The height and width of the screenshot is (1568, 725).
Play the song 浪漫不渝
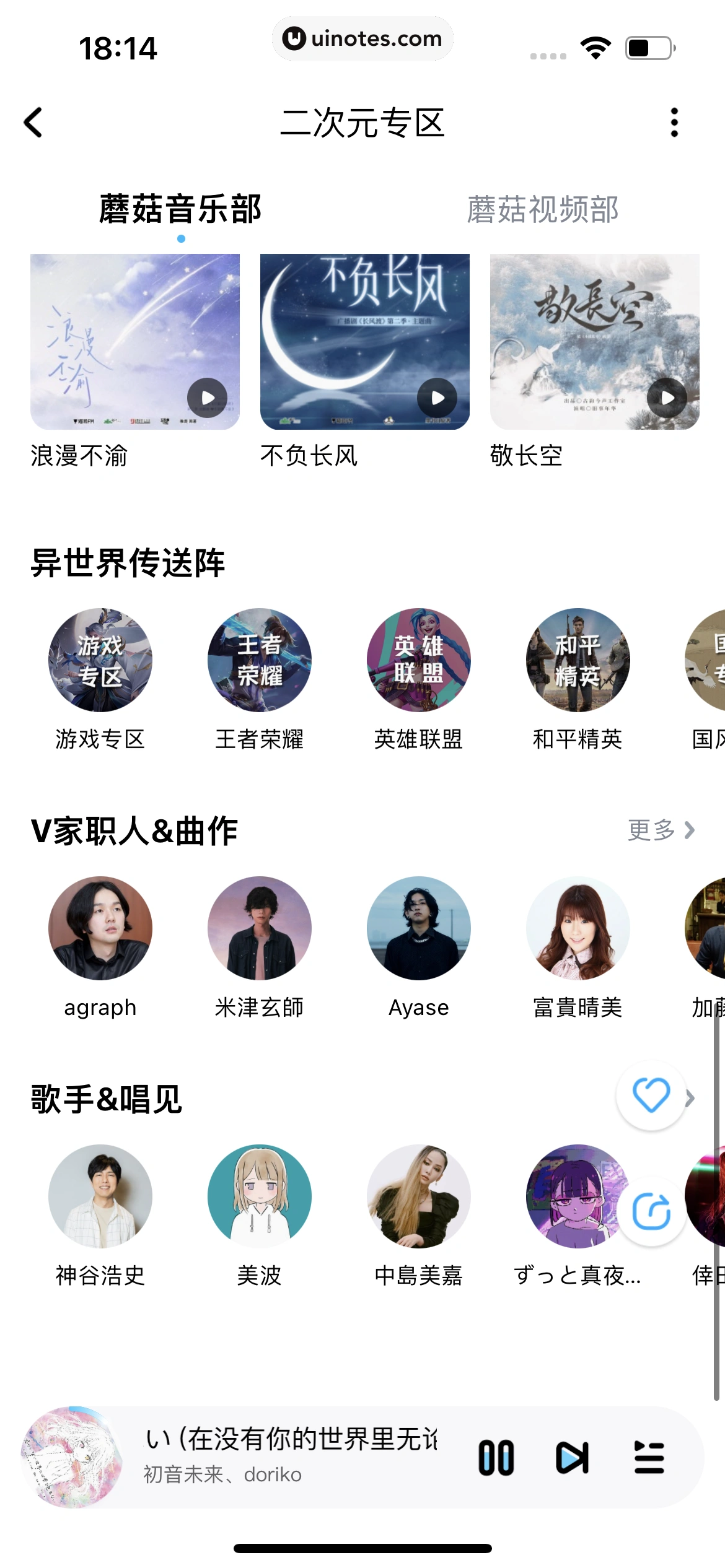tap(207, 398)
